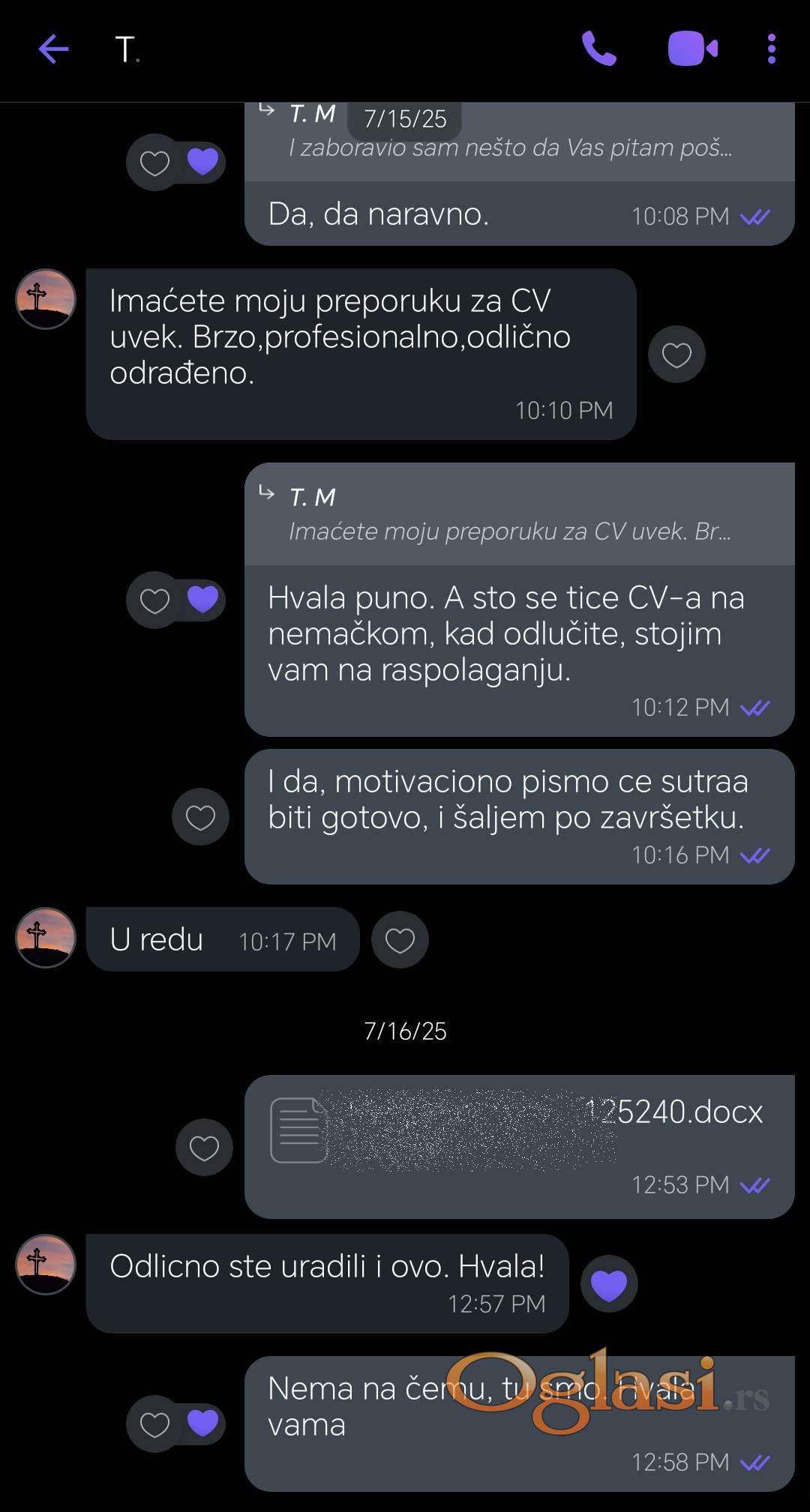Like the docx file message
The height and width of the screenshot is (1512, 810).
204,1148
